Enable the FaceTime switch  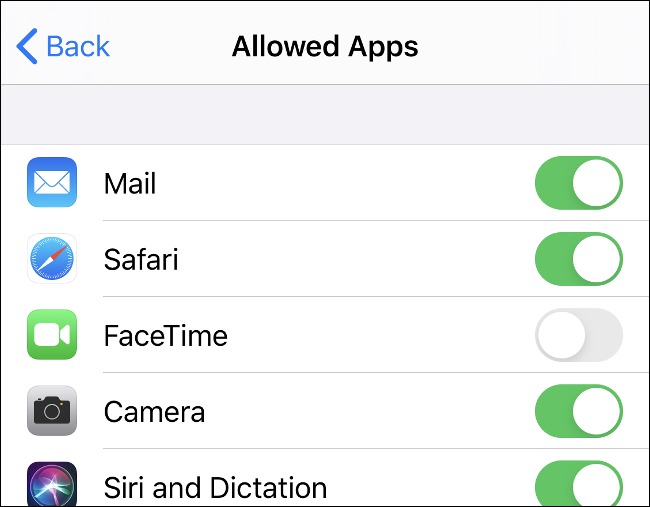[579, 335]
